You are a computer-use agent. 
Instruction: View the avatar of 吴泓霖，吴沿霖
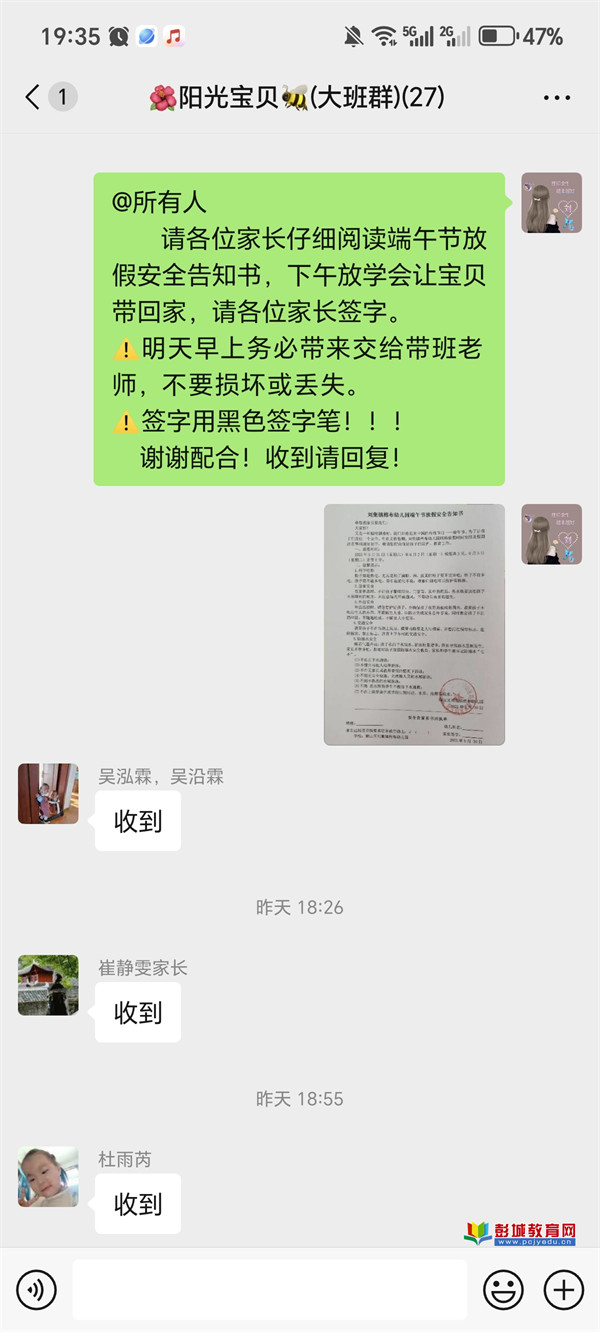pos(48,794)
